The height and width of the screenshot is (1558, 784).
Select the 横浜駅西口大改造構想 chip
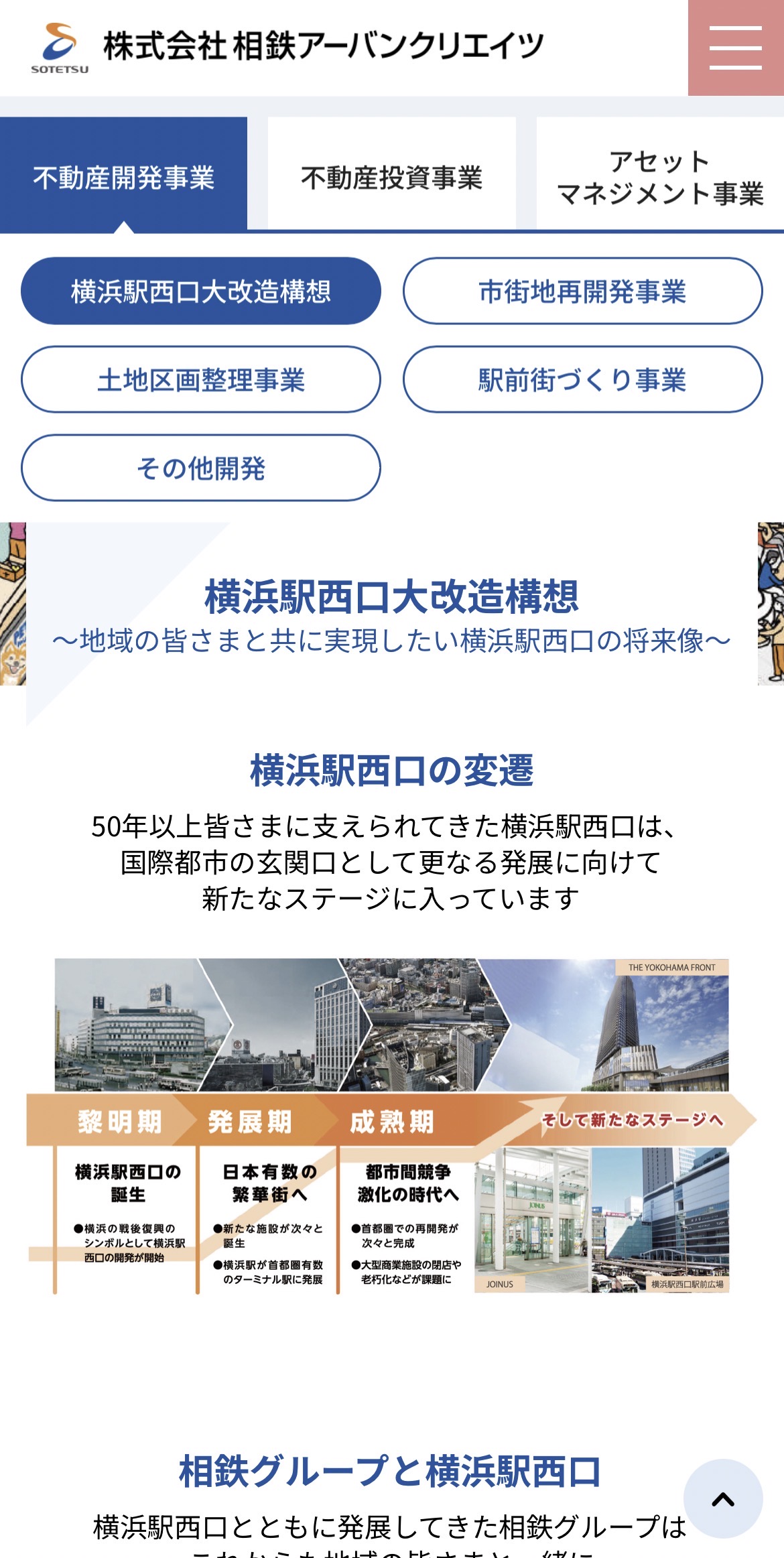click(200, 291)
